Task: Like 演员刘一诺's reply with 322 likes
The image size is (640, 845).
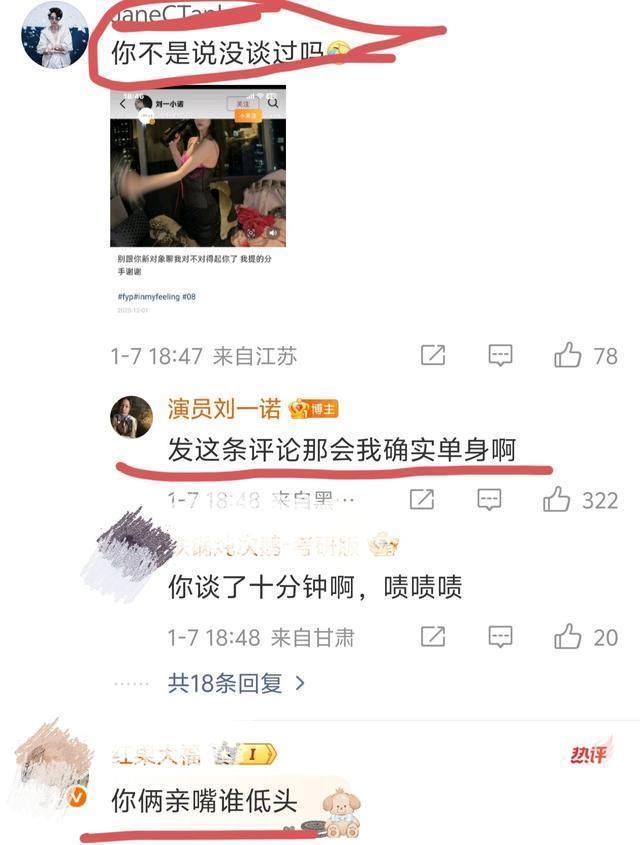Action: pos(557,499)
